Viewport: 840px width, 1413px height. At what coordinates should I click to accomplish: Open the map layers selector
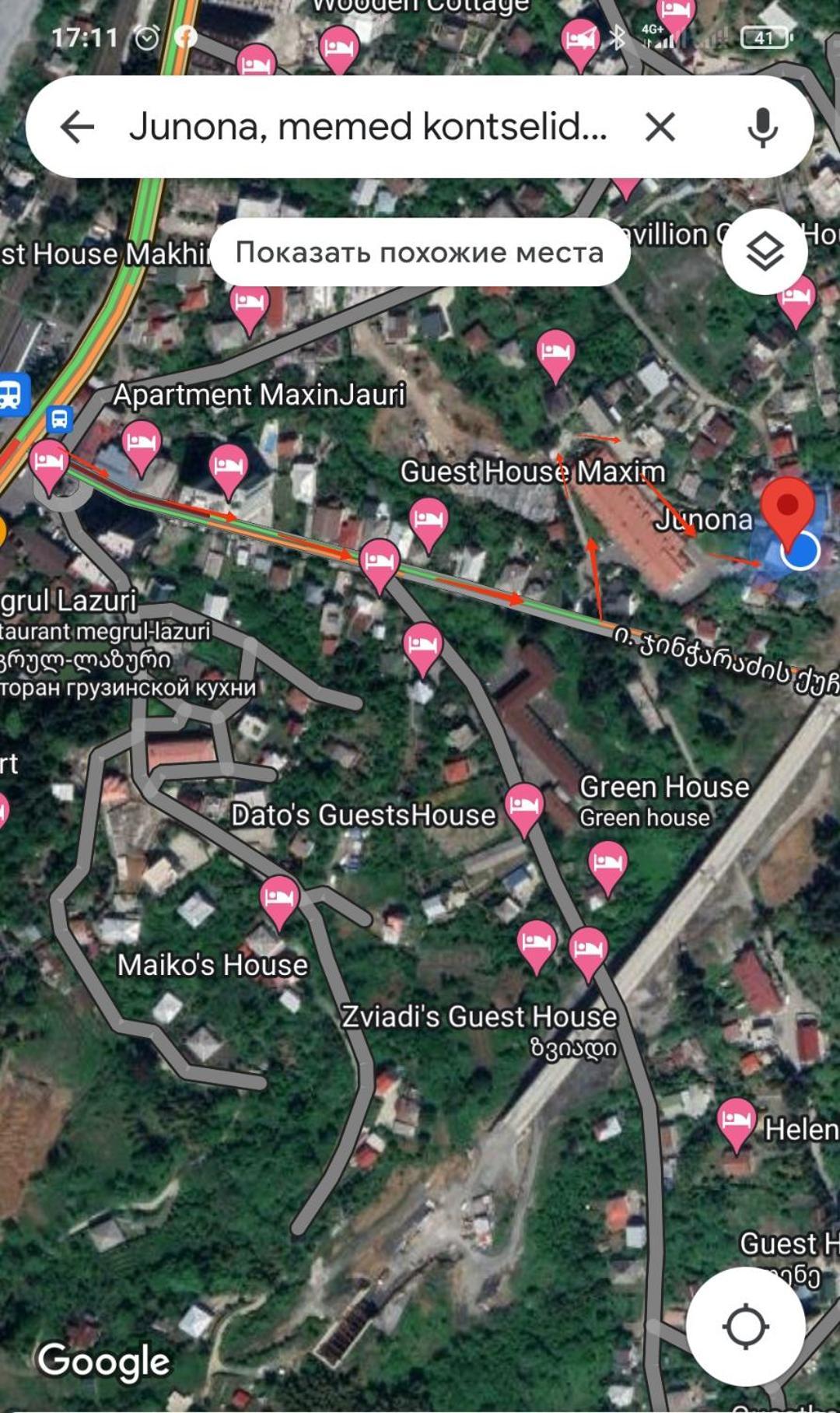click(765, 251)
